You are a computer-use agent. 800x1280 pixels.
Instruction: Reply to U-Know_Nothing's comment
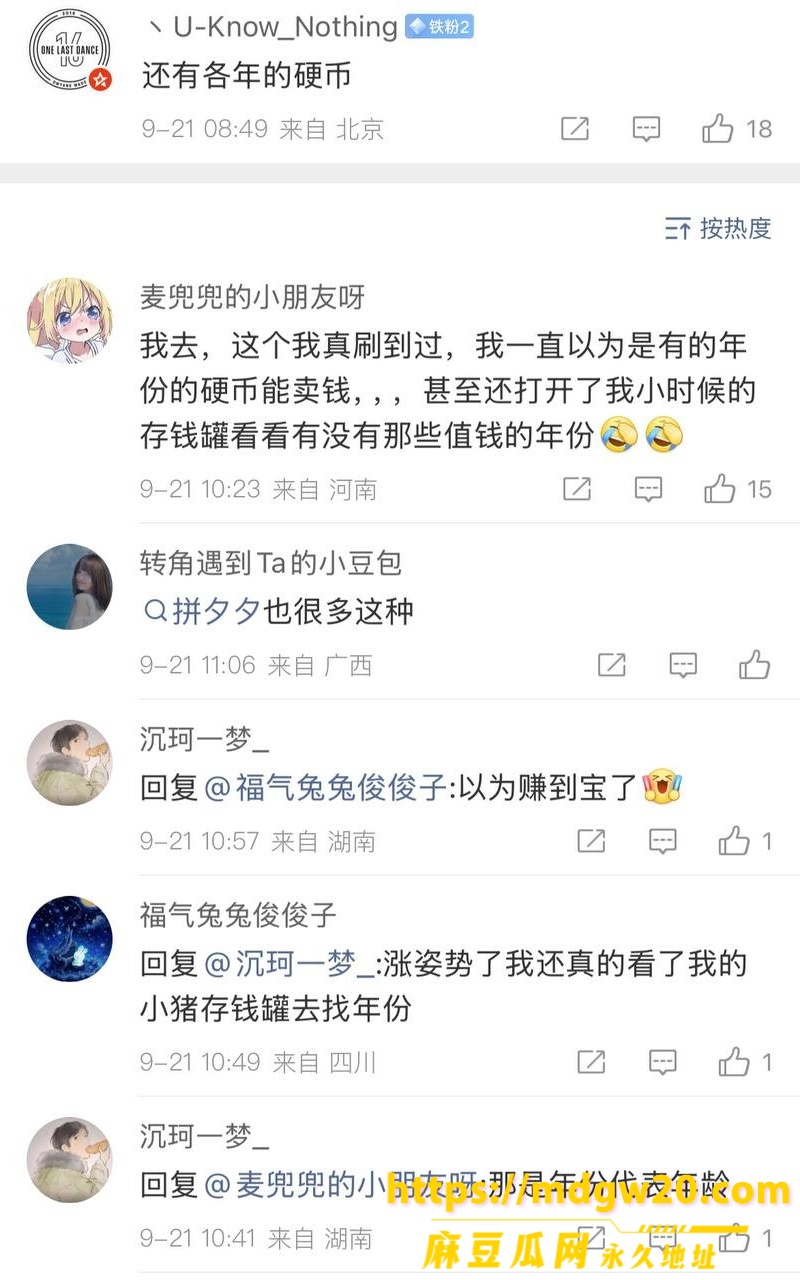coord(647,129)
